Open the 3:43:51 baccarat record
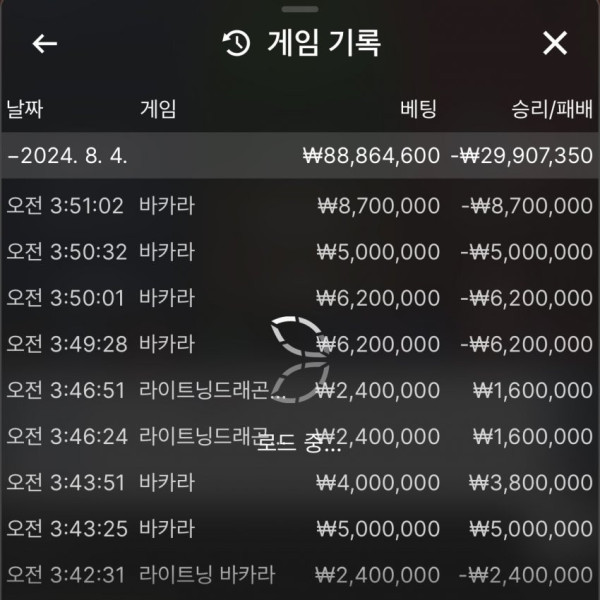Screen dimensions: 600x600 [300, 482]
